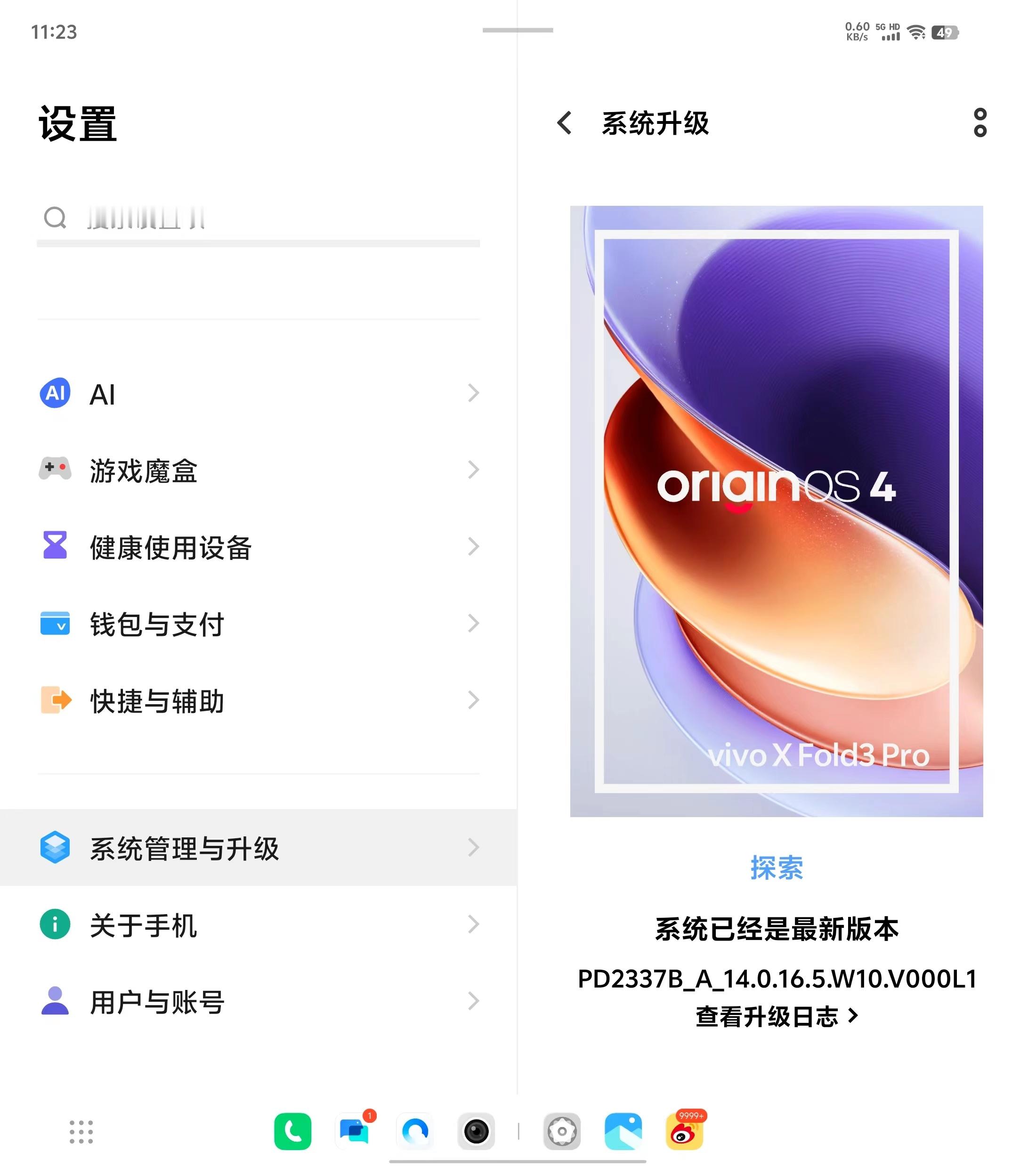Tap the back arrow on 系统升级 page
Viewport: 1036px width, 1168px height.
click(565, 123)
